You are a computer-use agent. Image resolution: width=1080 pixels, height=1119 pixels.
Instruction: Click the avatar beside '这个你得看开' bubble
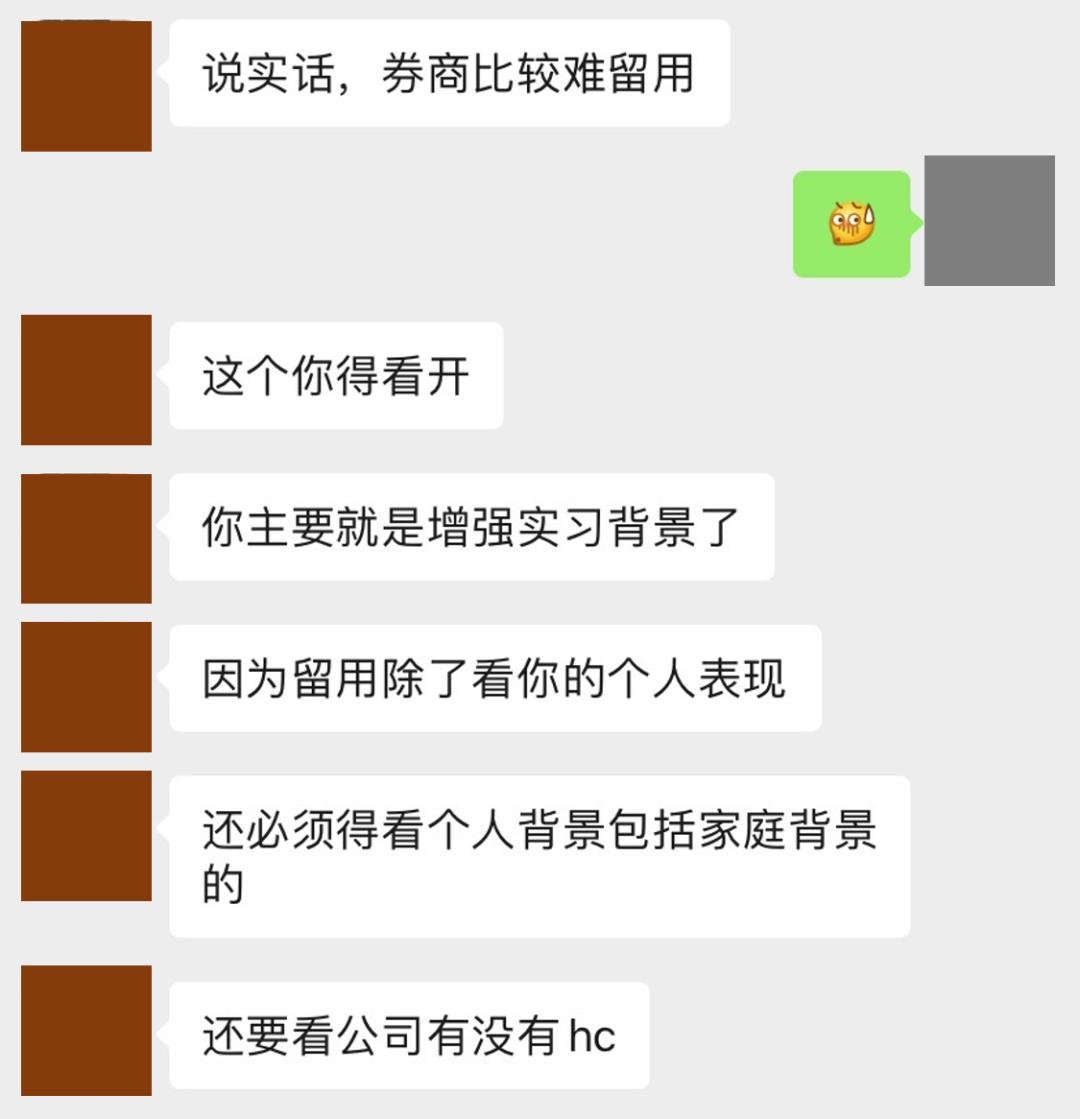85,379
